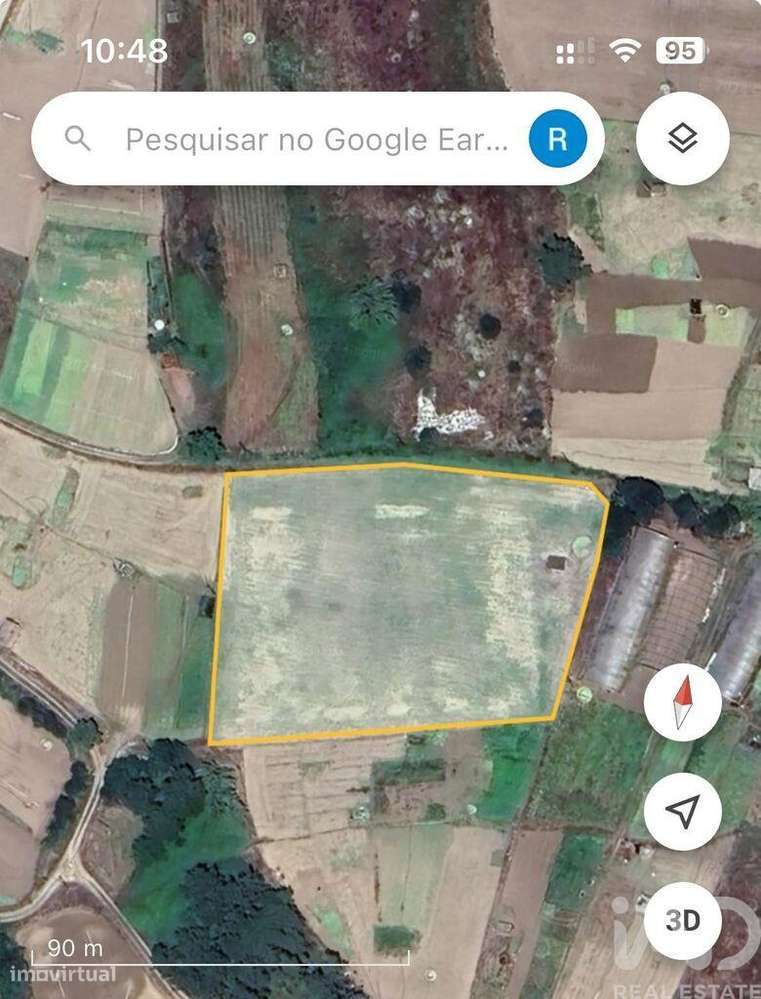Viewport: 761px width, 999px height.
Task: Open the map layers button
Action: [x=682, y=139]
